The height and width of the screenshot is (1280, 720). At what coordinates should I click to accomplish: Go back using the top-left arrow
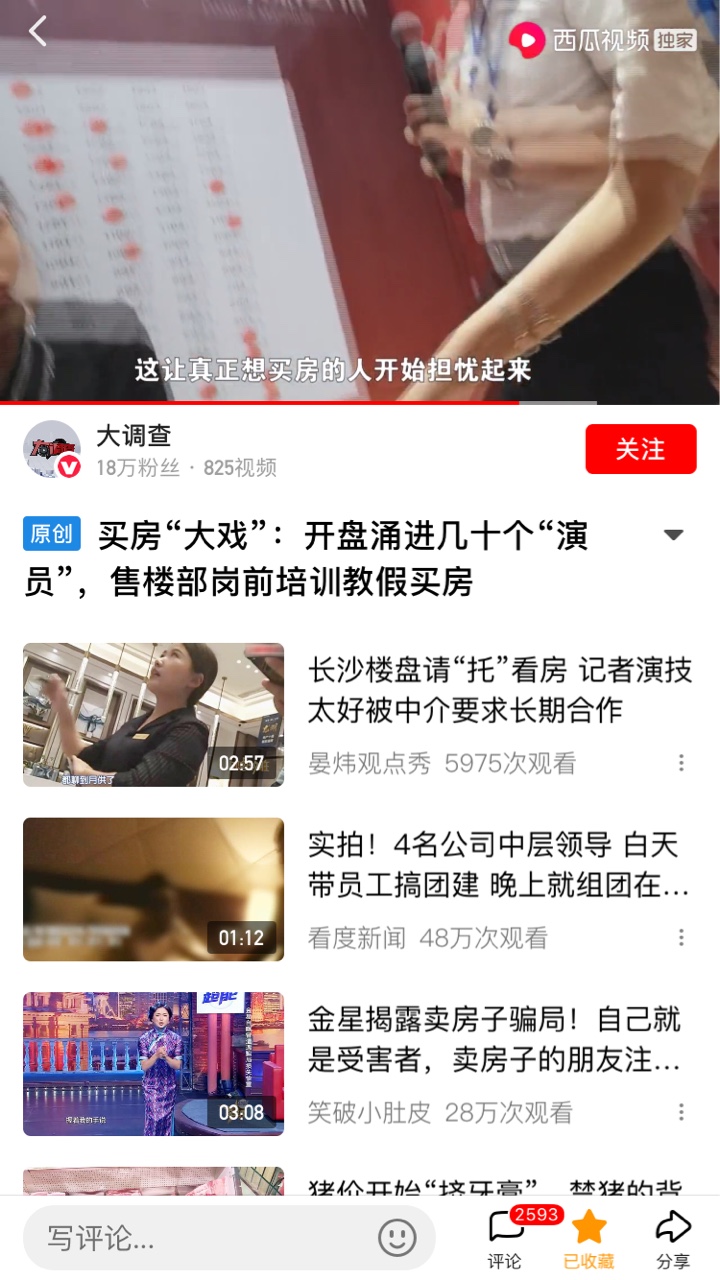click(38, 32)
